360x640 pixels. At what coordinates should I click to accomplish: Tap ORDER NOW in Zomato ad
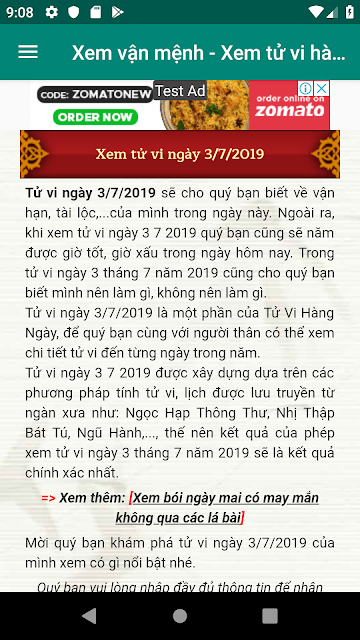pos(96,118)
